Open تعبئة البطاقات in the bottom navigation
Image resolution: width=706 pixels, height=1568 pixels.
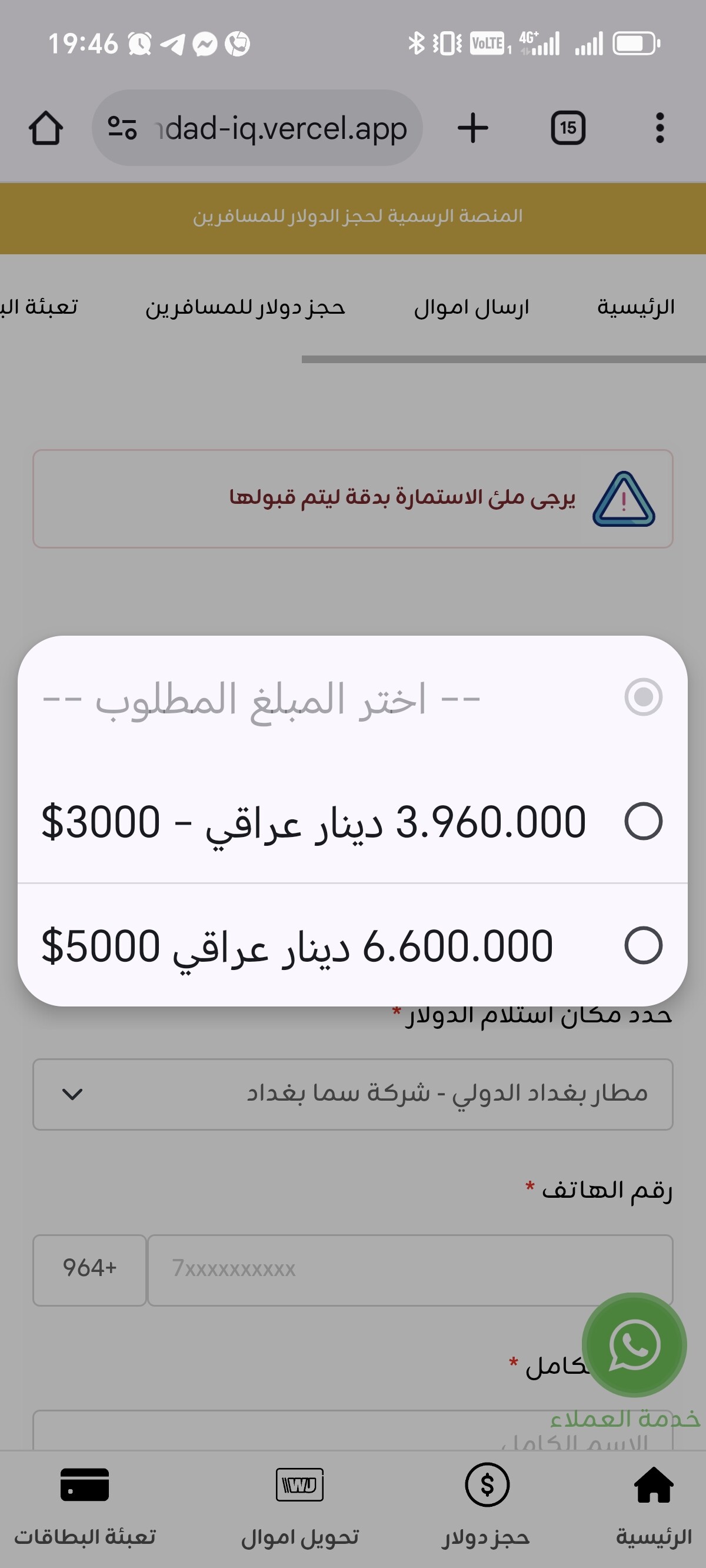[85, 1506]
